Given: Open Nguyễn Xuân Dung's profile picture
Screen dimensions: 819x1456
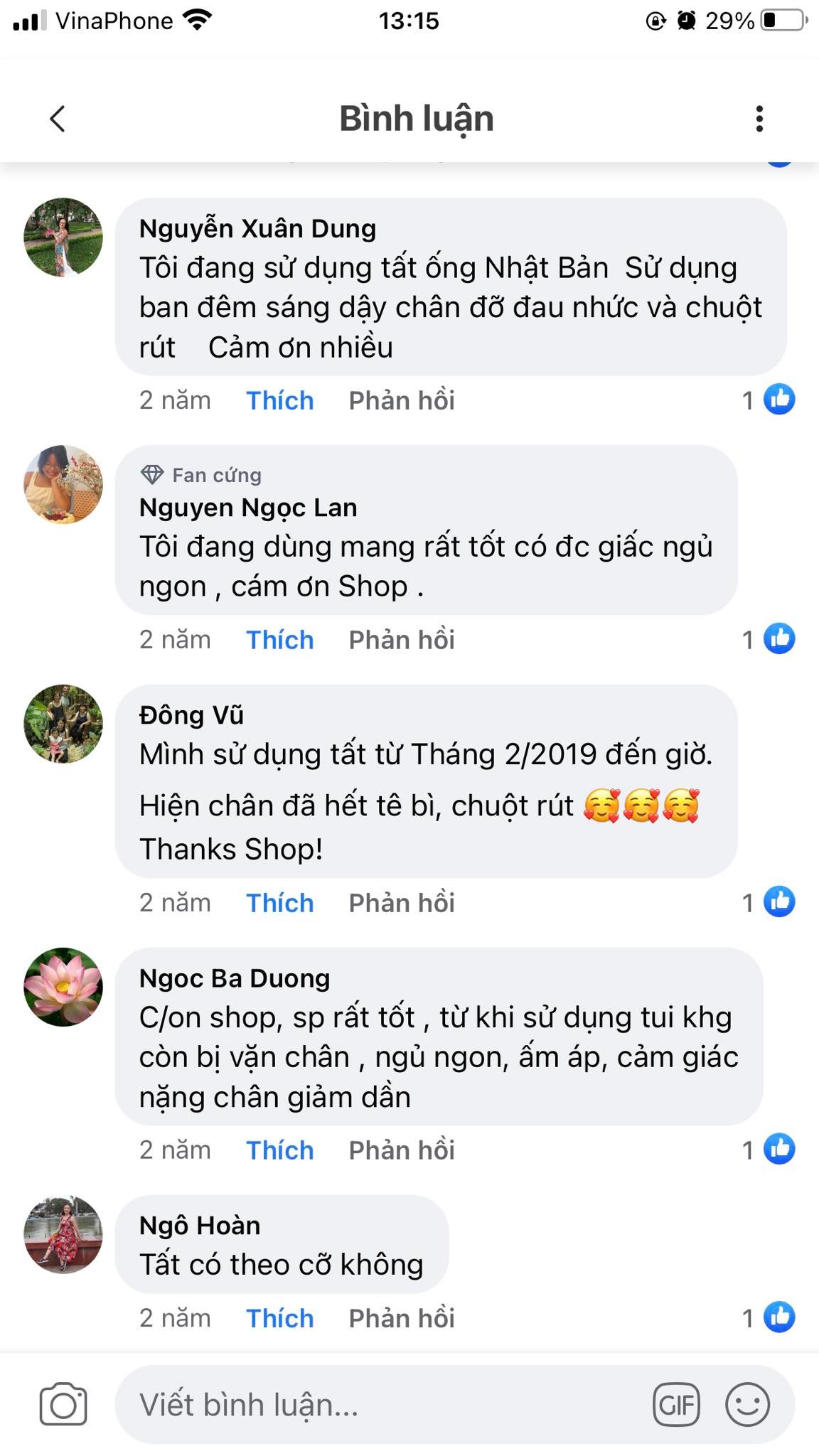Looking at the screenshot, I should point(63,237).
